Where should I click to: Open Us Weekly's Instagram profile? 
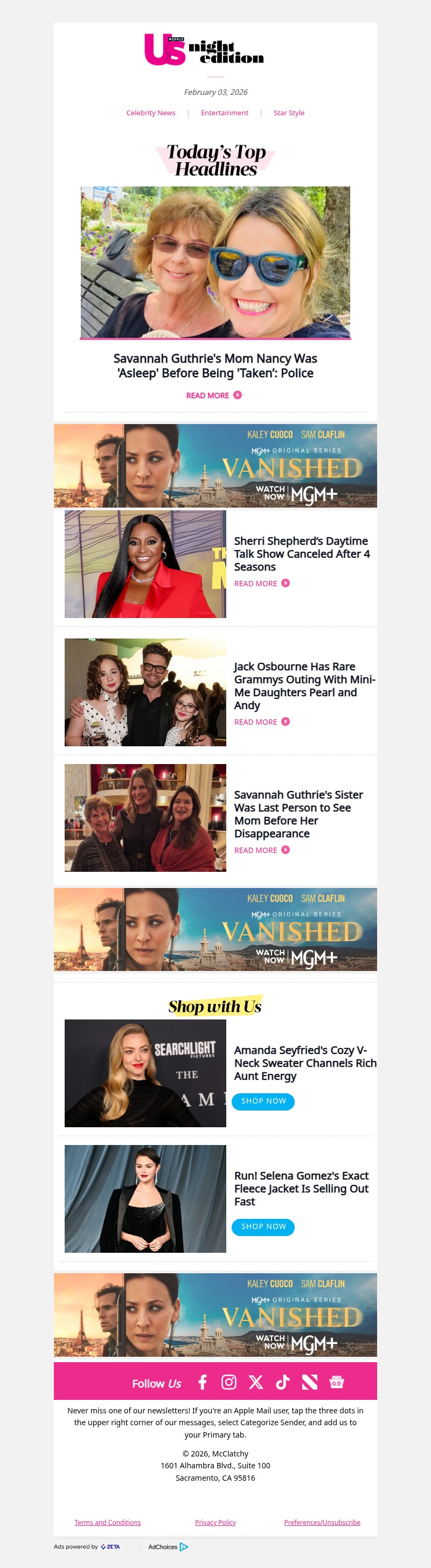[229, 1382]
